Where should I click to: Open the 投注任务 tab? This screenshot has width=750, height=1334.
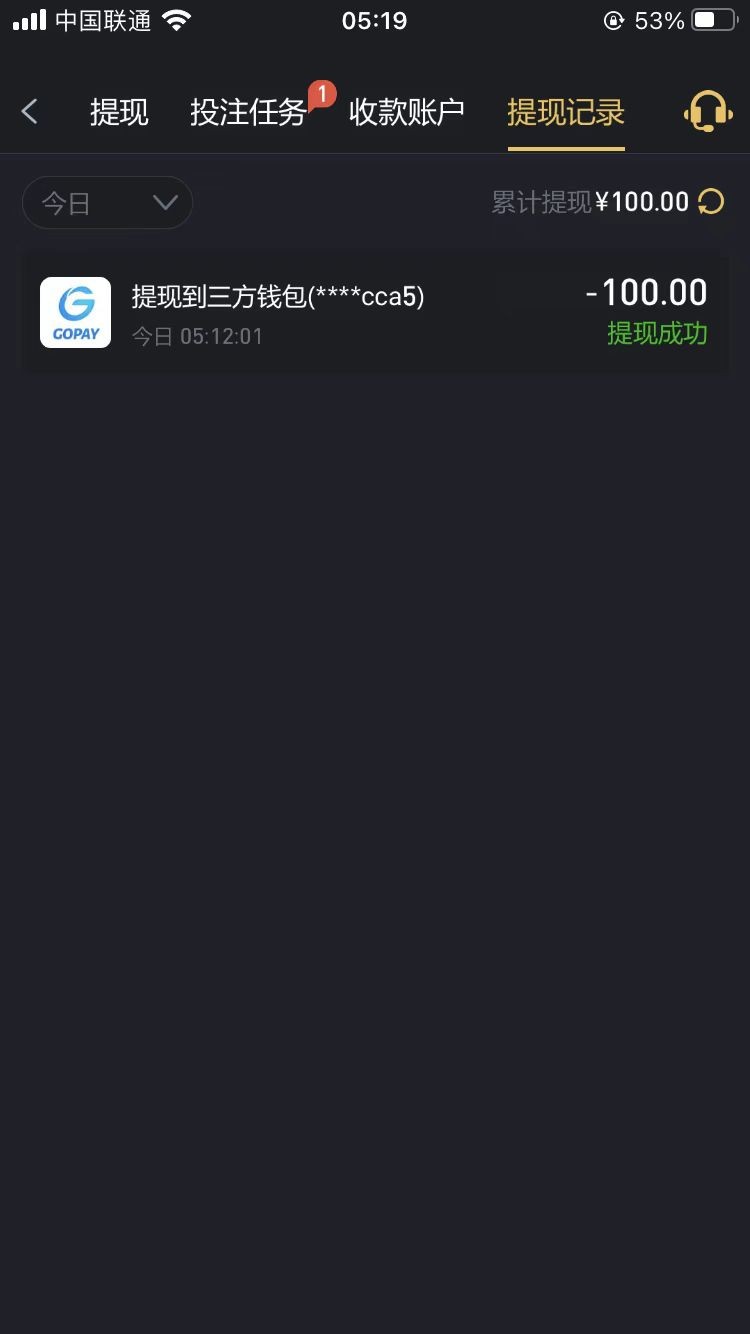248,112
